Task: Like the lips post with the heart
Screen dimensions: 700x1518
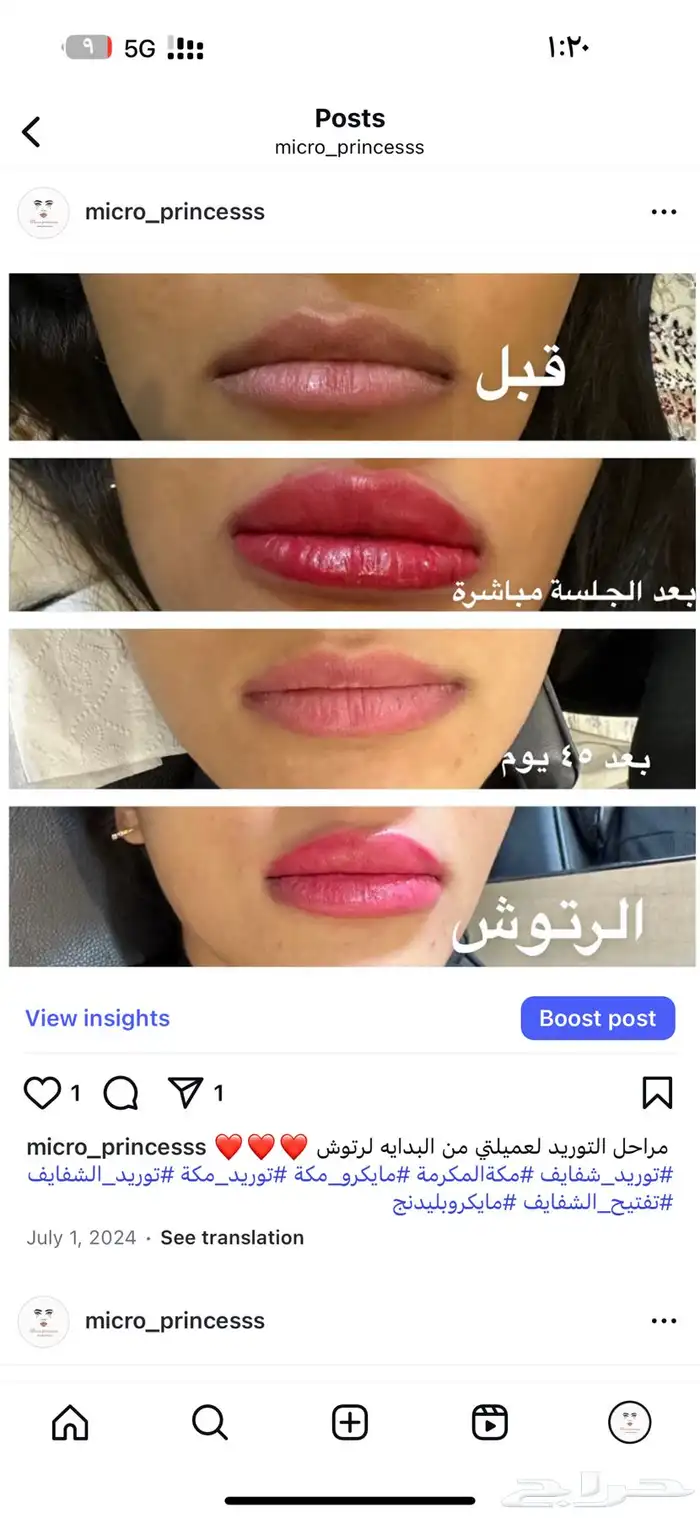Action: pyautogui.click(x=42, y=1093)
